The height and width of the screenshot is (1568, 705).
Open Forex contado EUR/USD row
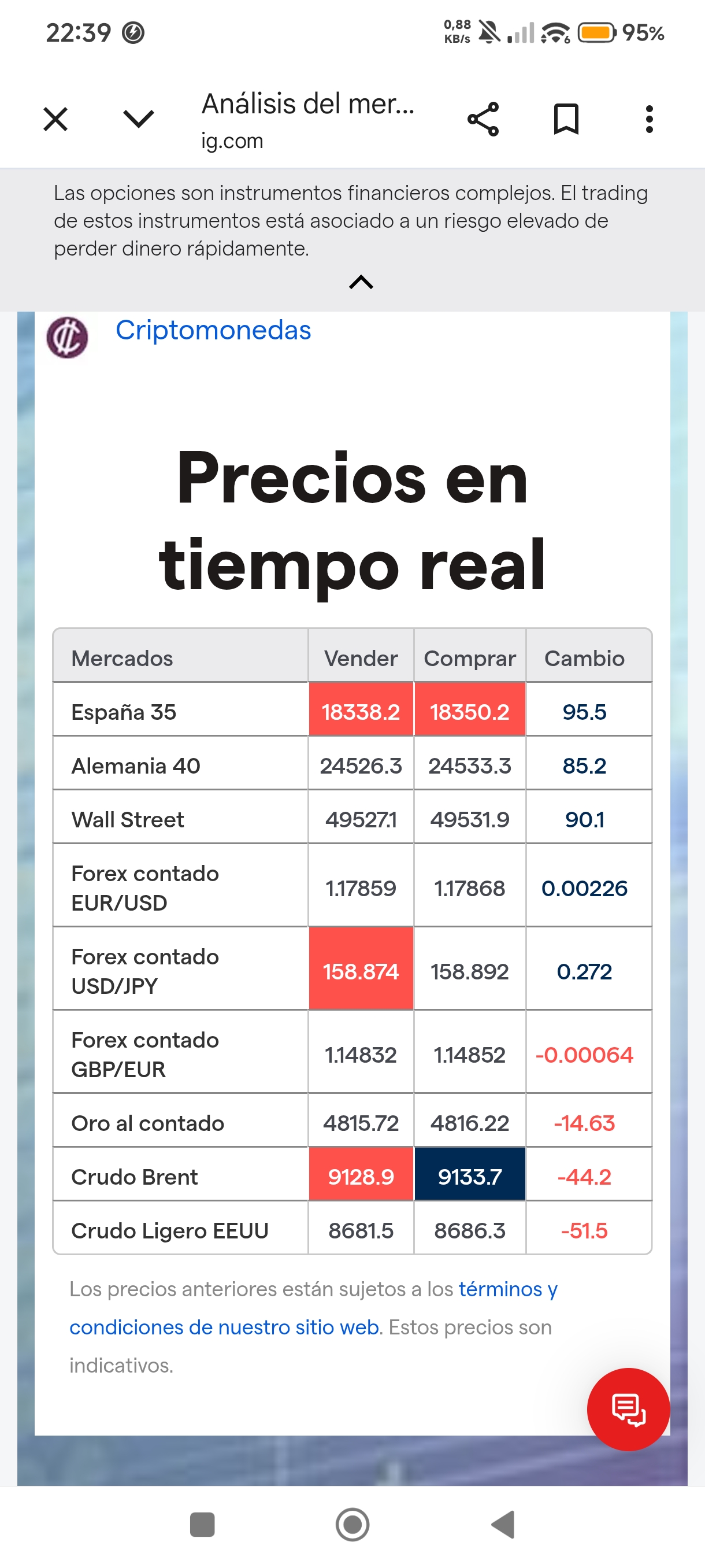(x=145, y=887)
